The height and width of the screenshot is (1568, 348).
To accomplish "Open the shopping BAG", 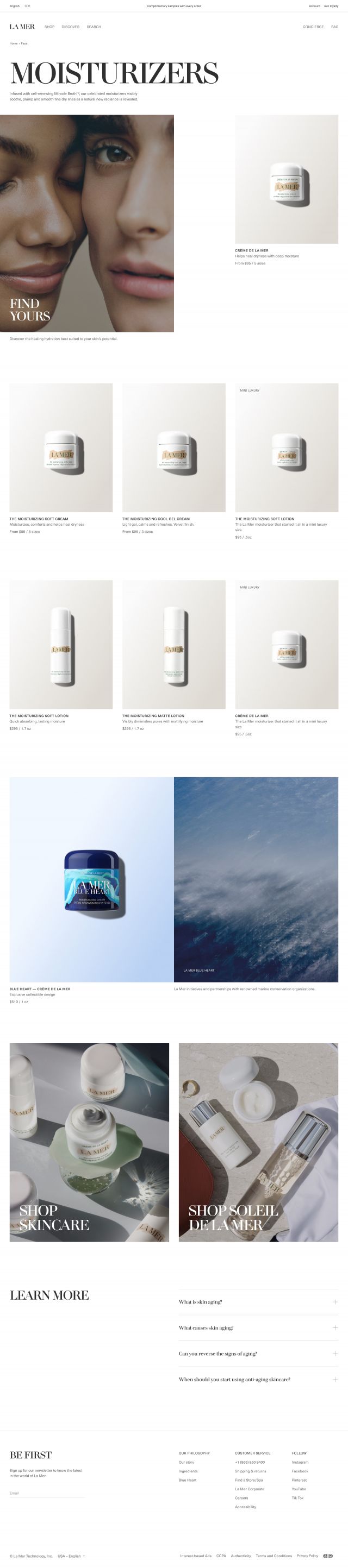I will point(334,27).
